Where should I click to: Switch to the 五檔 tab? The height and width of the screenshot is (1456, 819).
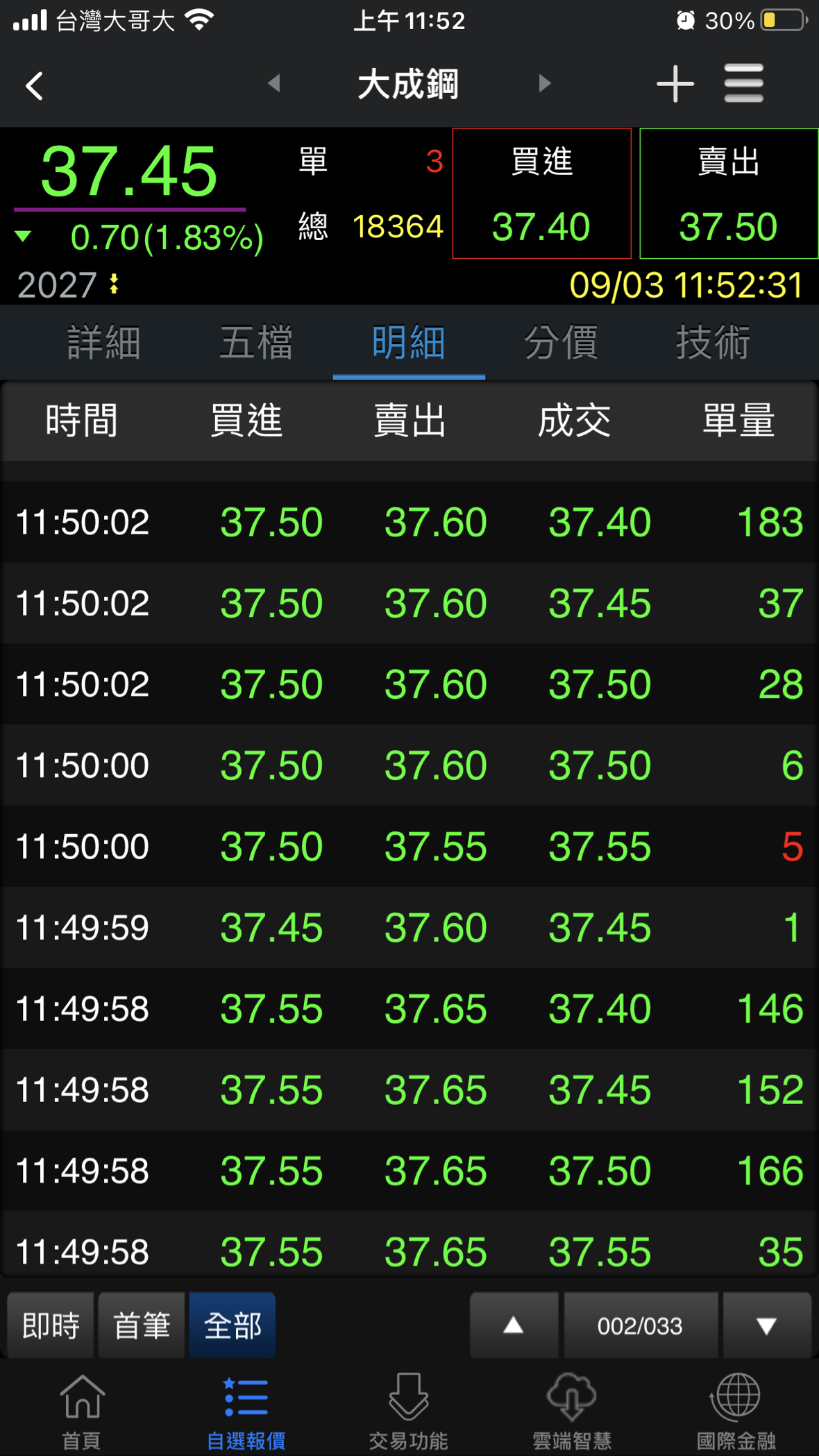coord(256,343)
